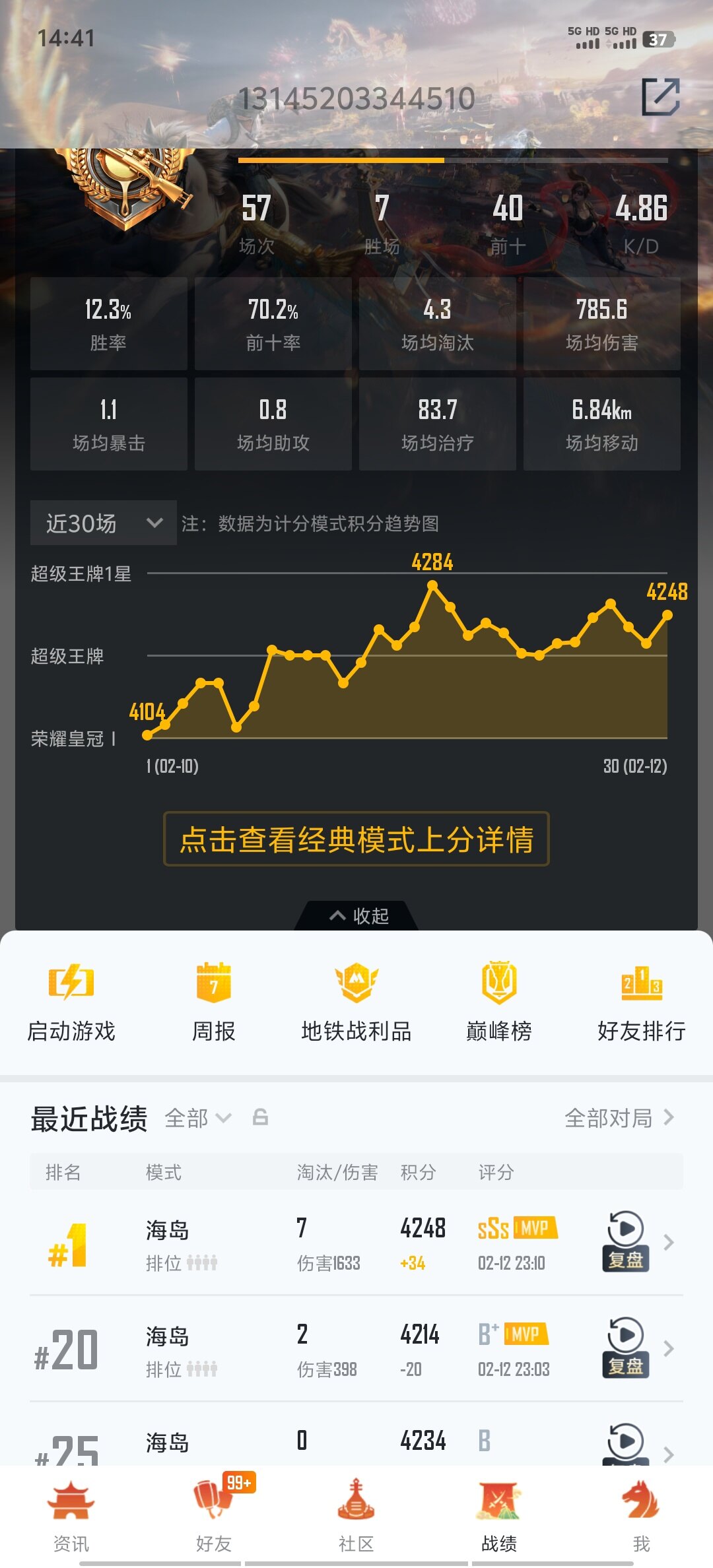Open 点击查看经典模式上分详情 button
Screen dimensions: 713x1568
356,839
